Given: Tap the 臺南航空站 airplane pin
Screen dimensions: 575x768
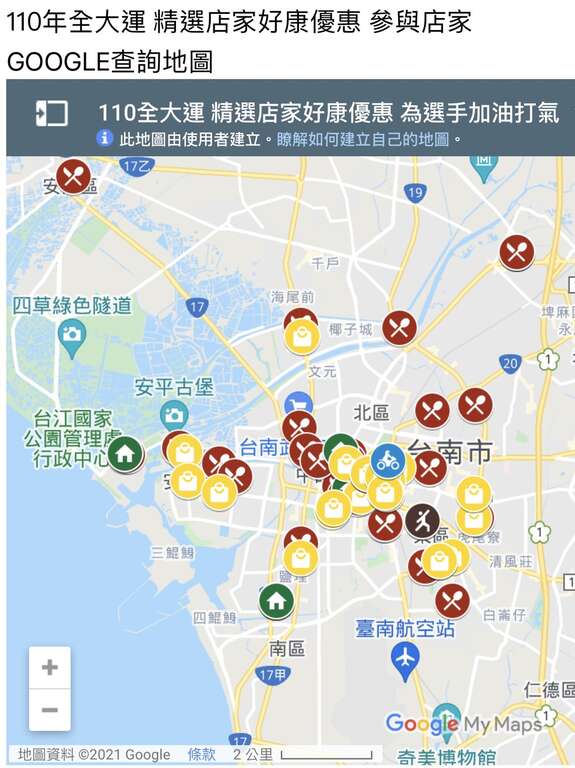Looking at the screenshot, I should pyautogui.click(x=405, y=661).
